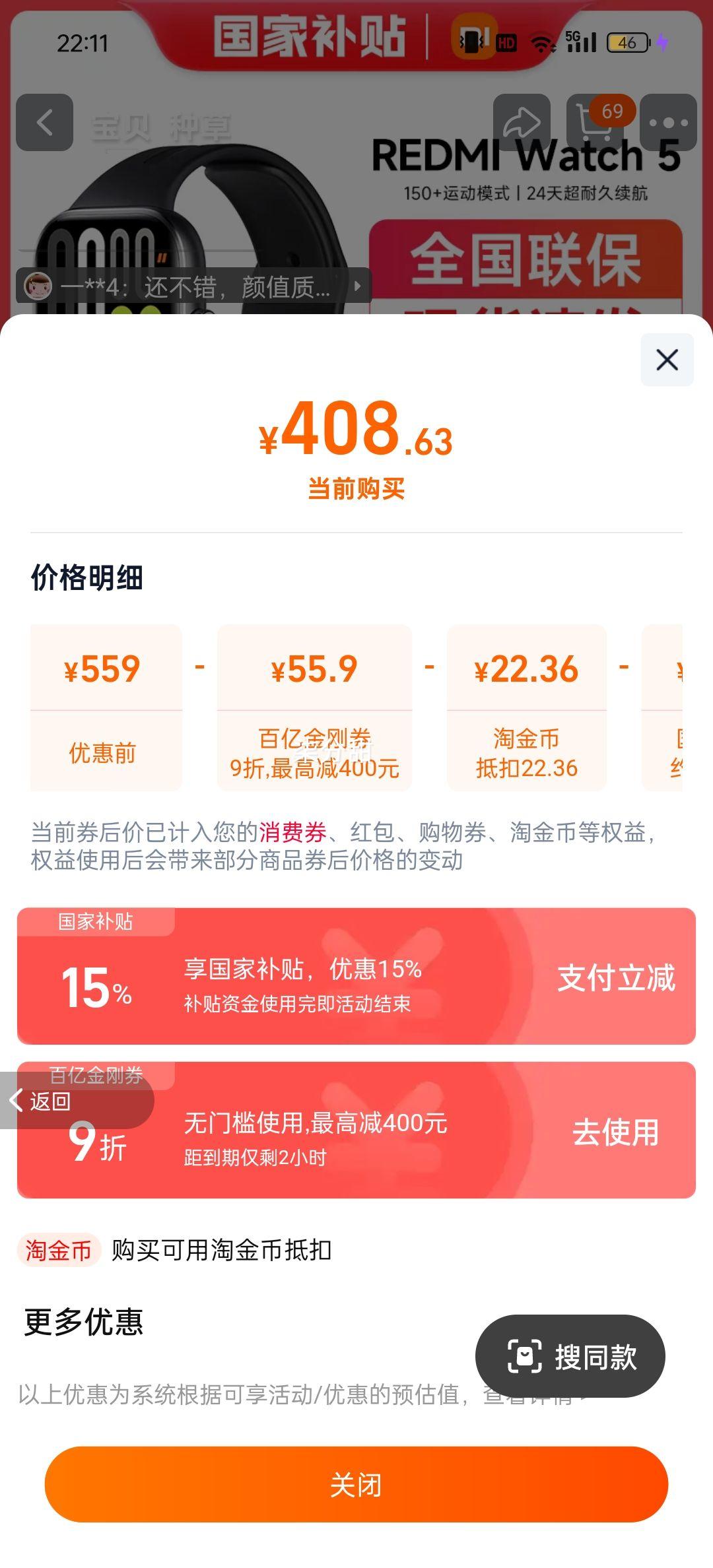Tap 搜同款 to find similar items
The height and width of the screenshot is (1568, 713).
point(570,1357)
